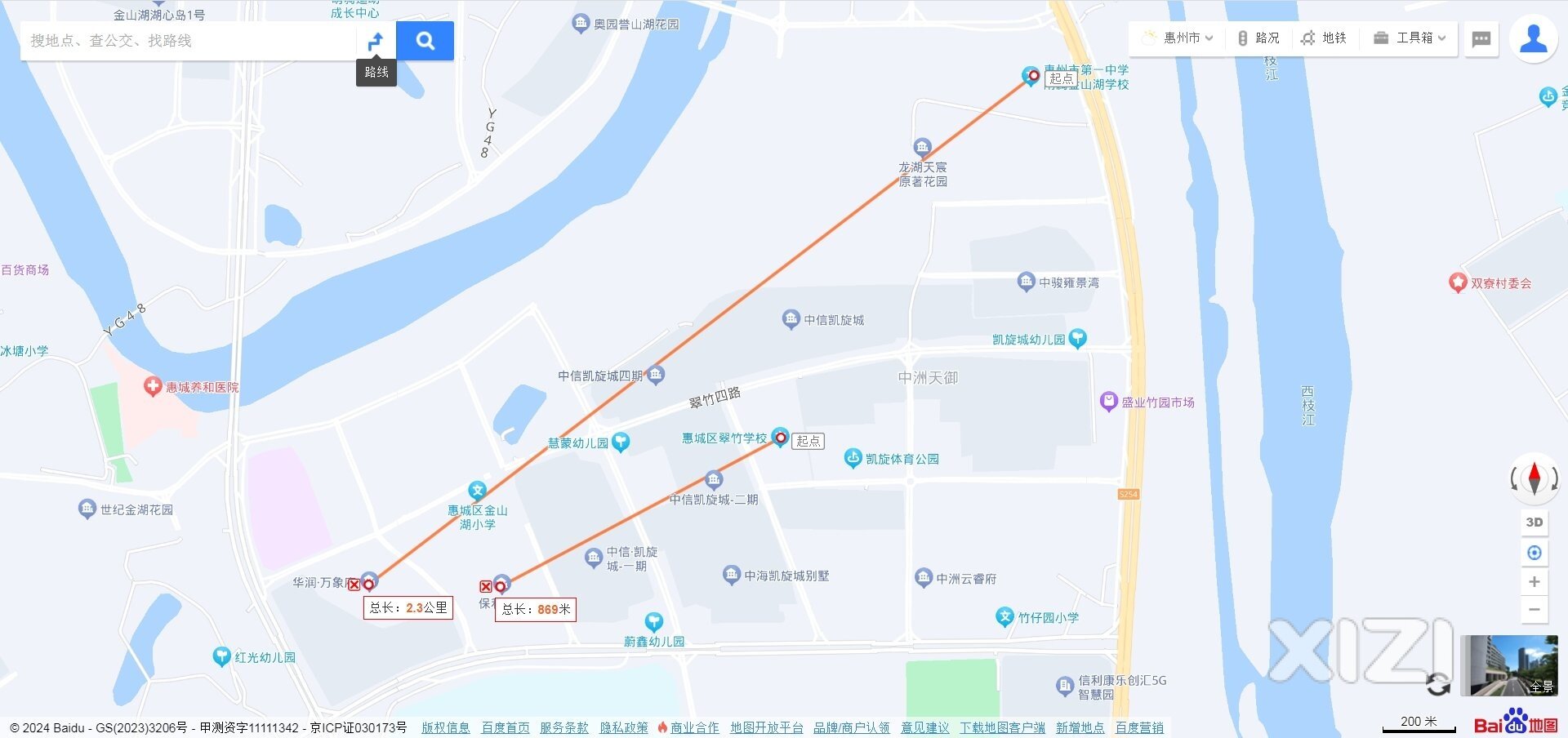Viewport: 1568px width, 738px height.
Task: Open the user profile avatar
Action: (x=1533, y=39)
